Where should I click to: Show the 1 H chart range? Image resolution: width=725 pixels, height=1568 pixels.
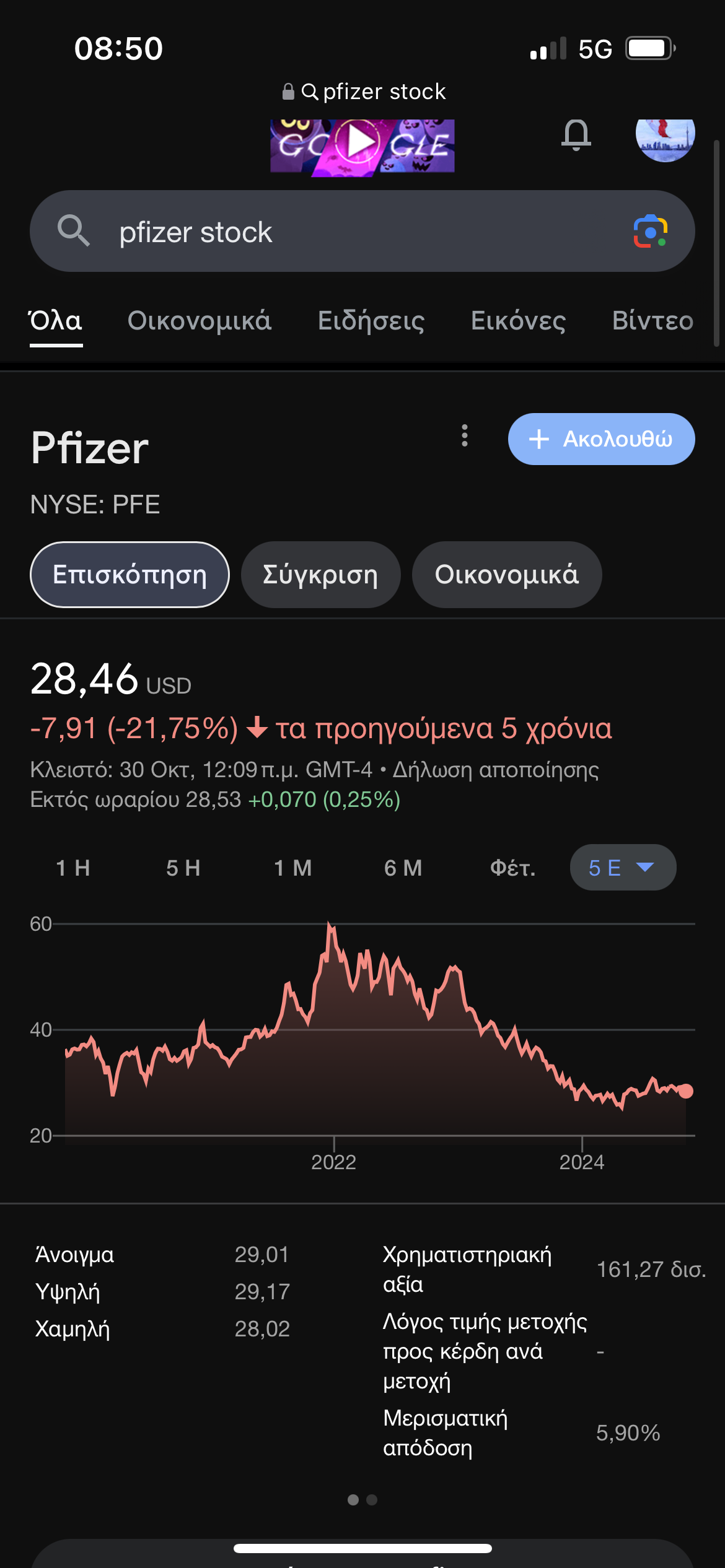pyautogui.click(x=73, y=868)
